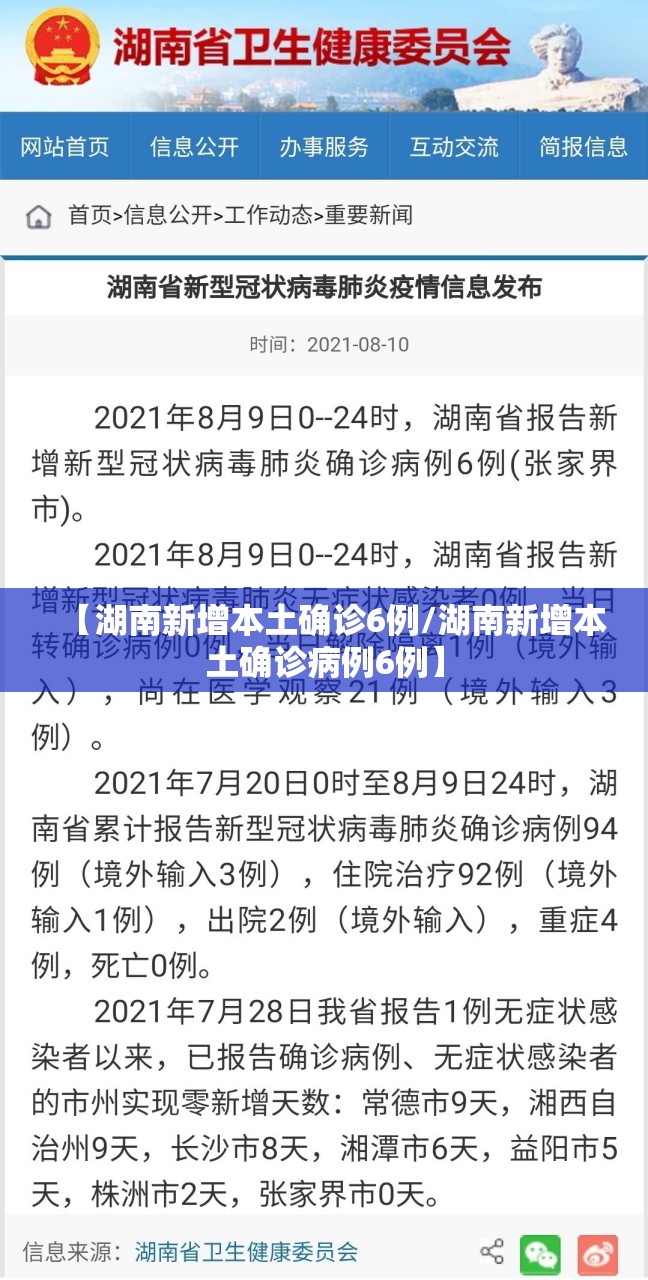Open the 互动交流 tab
The width and height of the screenshot is (648, 1280).
coord(454,147)
